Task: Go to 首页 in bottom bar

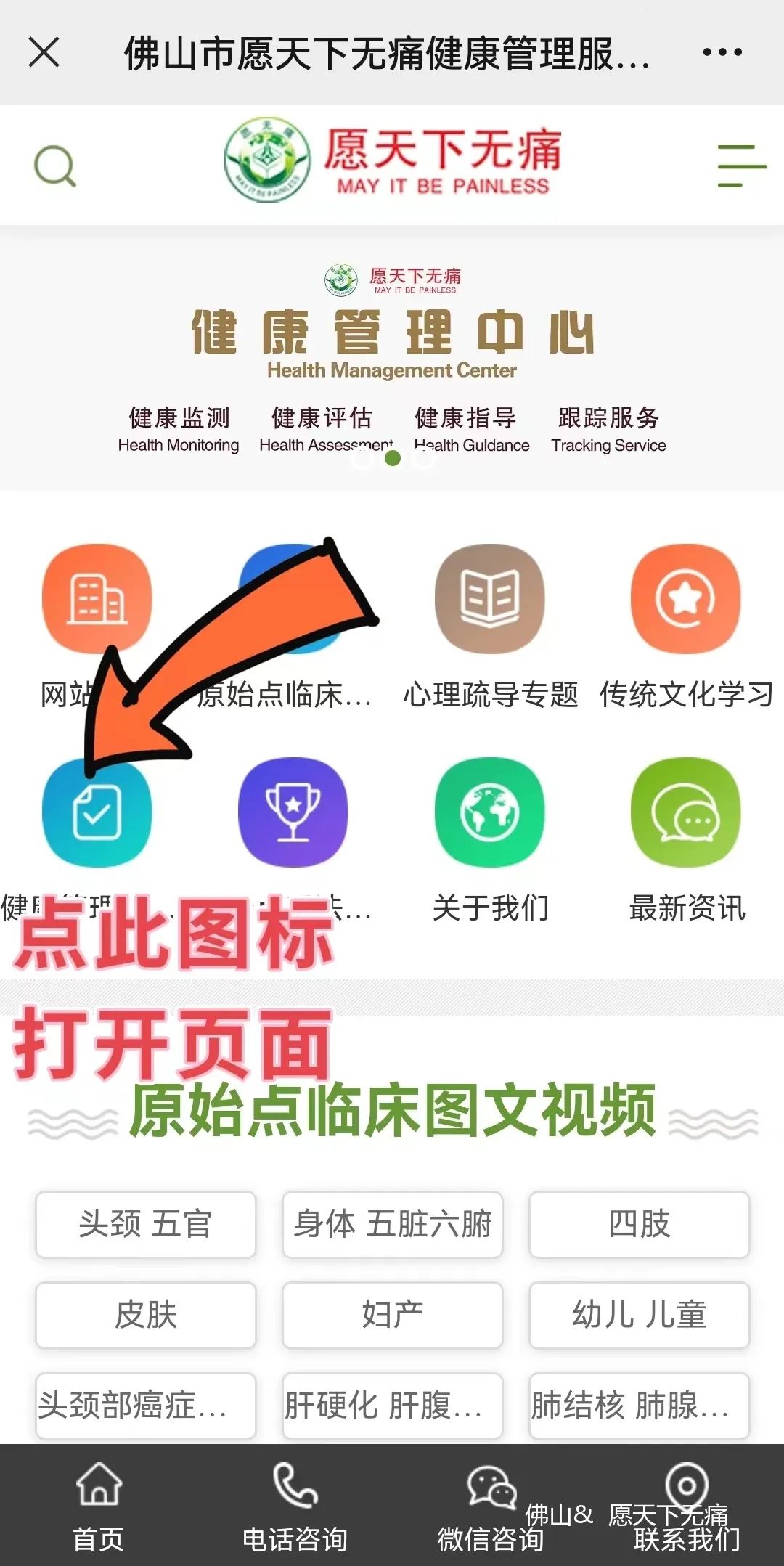Action: click(x=98, y=1506)
